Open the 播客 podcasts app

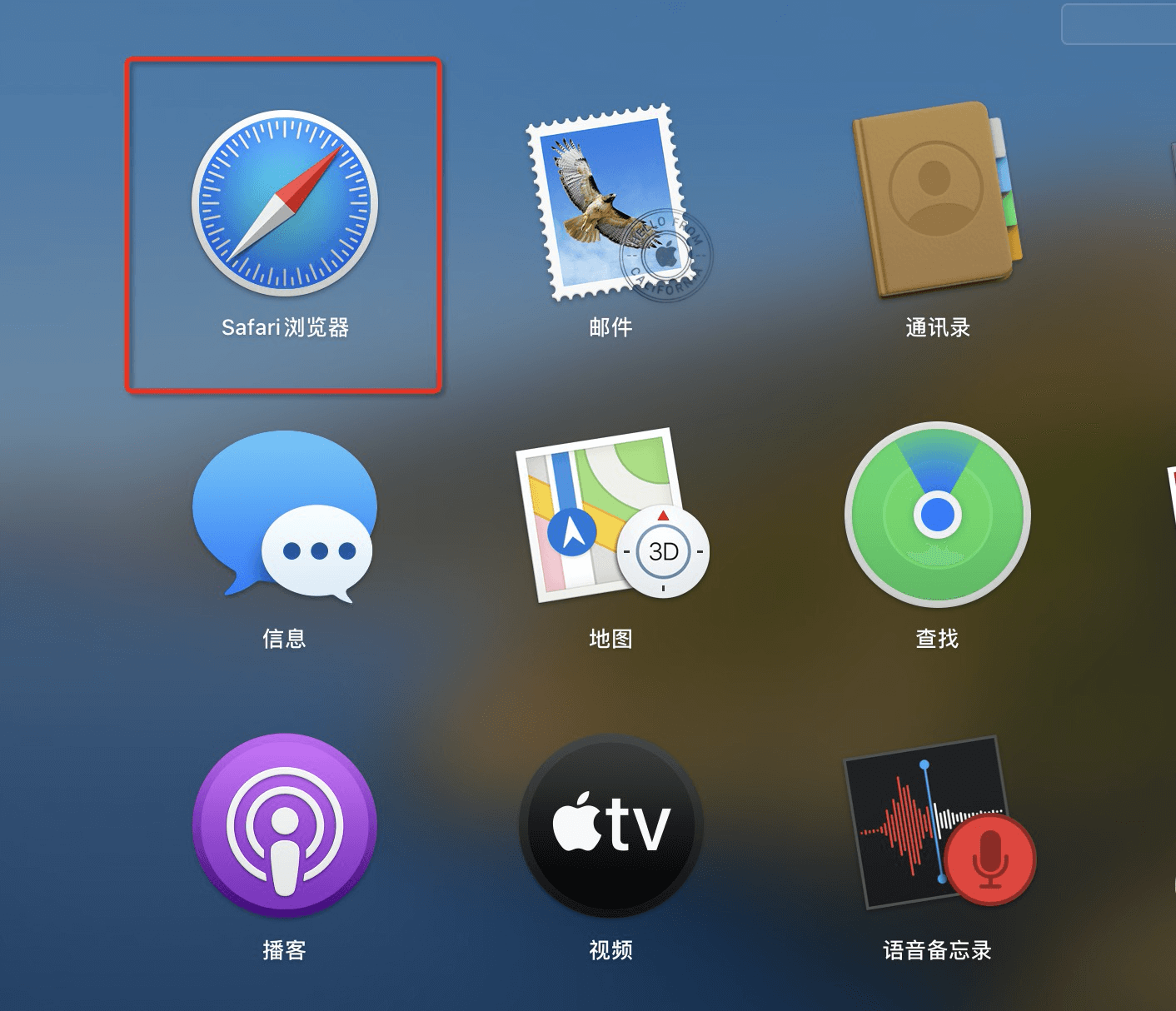(285, 826)
